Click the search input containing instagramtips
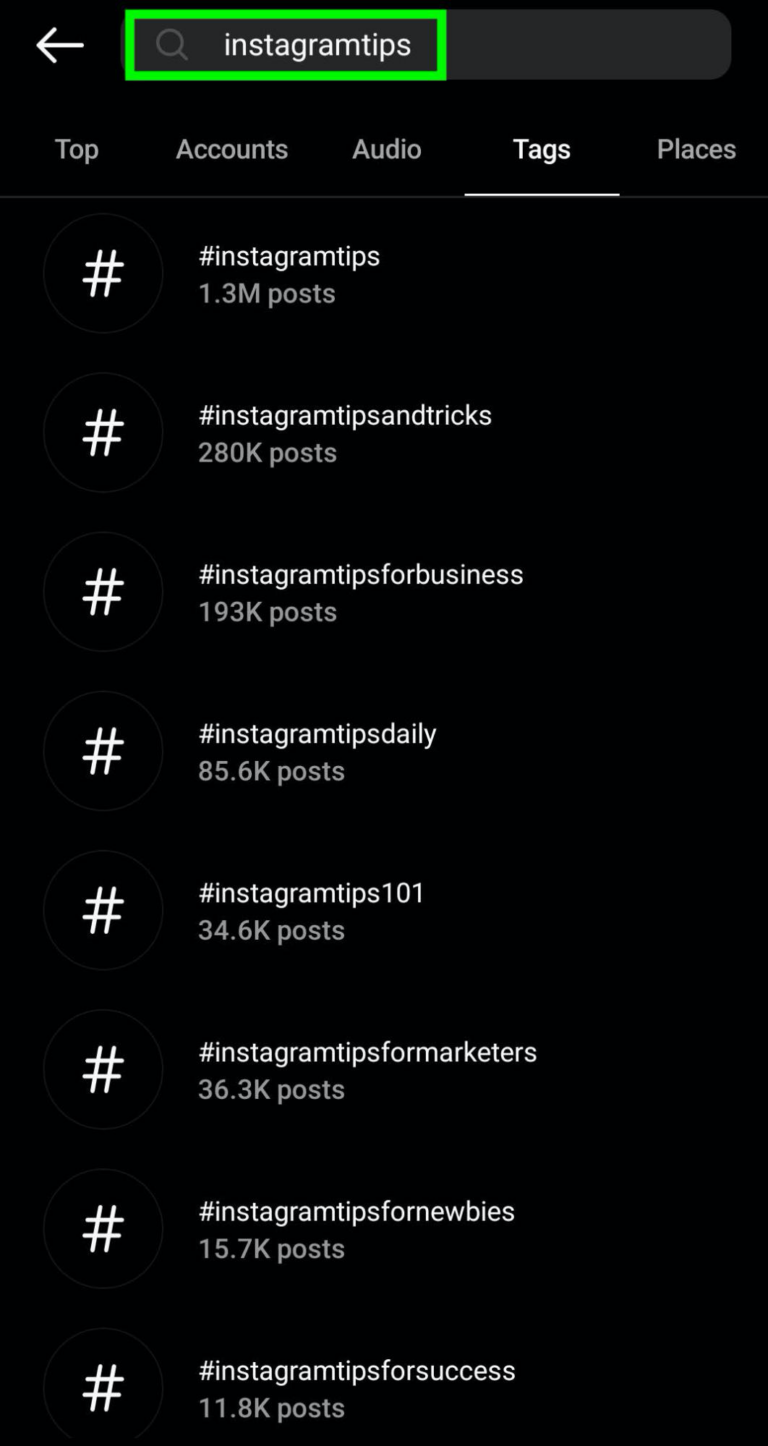 [317, 44]
